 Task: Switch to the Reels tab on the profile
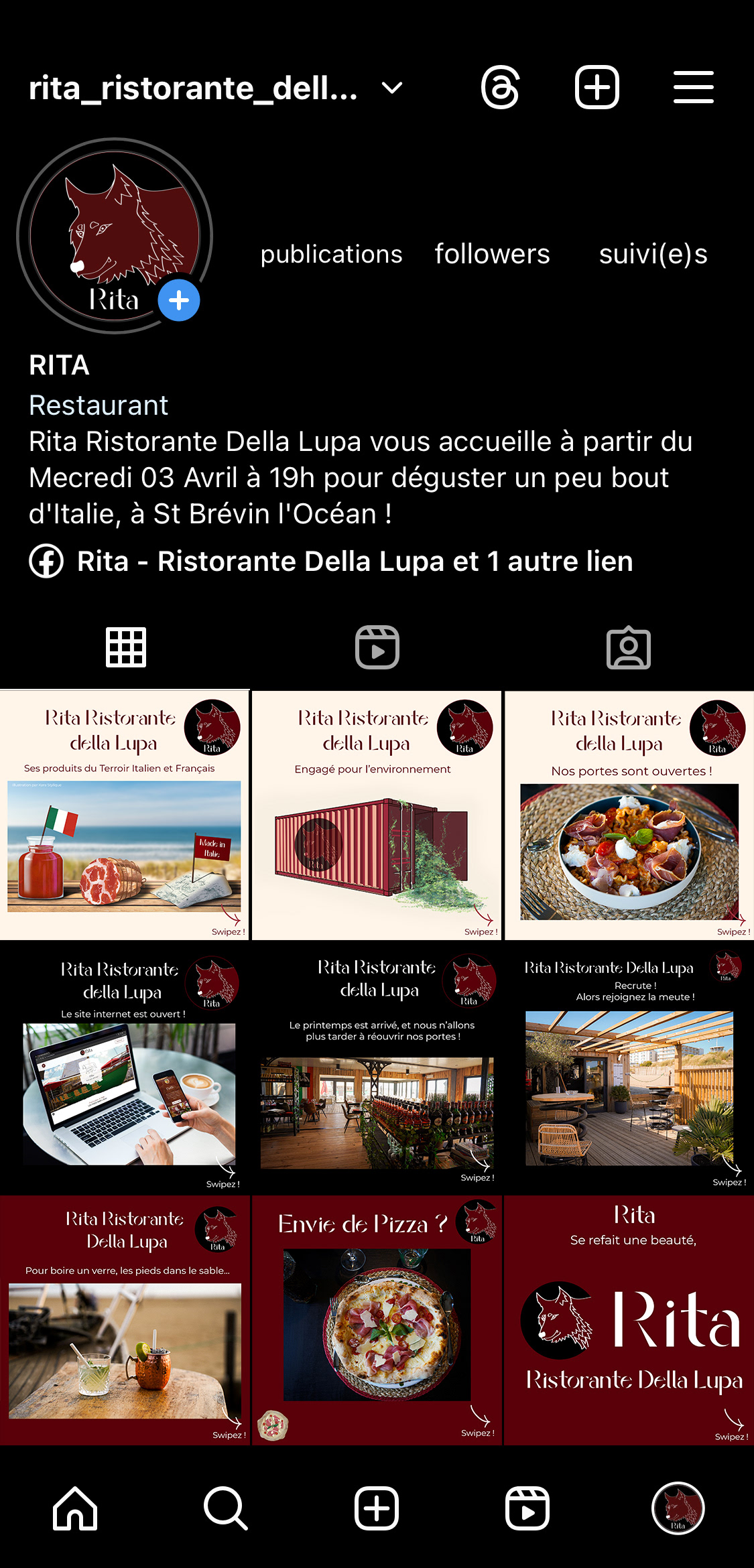pyautogui.click(x=377, y=647)
